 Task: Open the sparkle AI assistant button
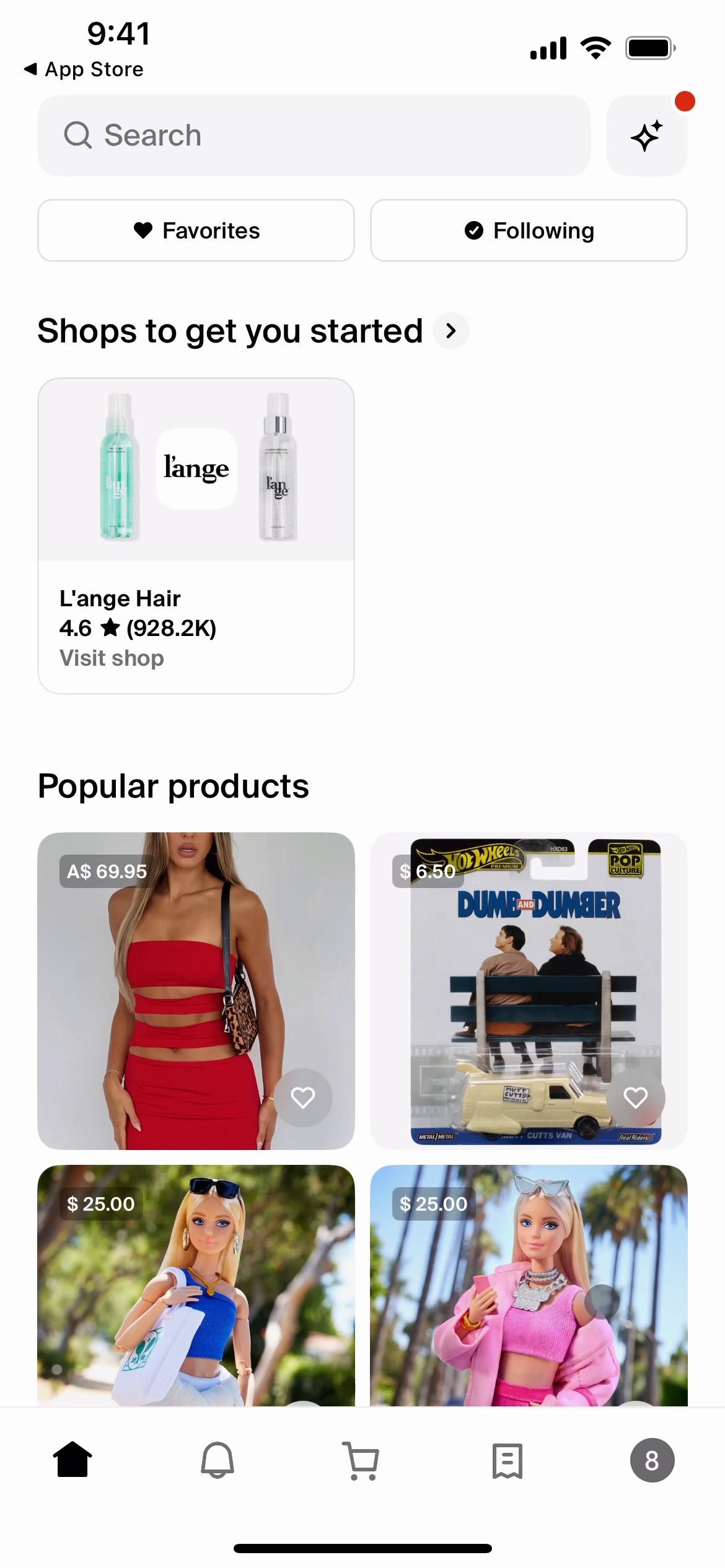click(x=646, y=136)
